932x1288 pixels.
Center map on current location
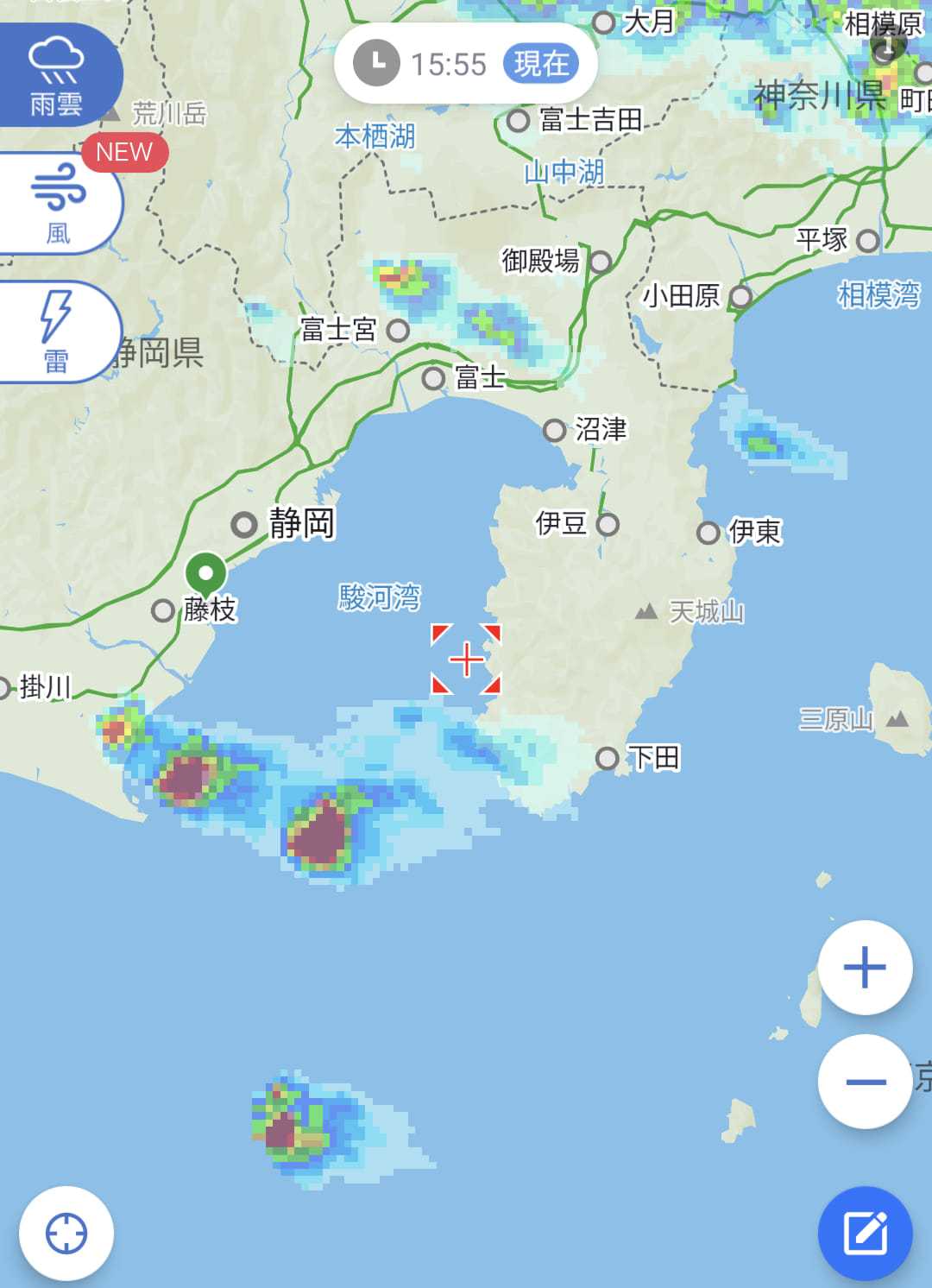tap(66, 1233)
